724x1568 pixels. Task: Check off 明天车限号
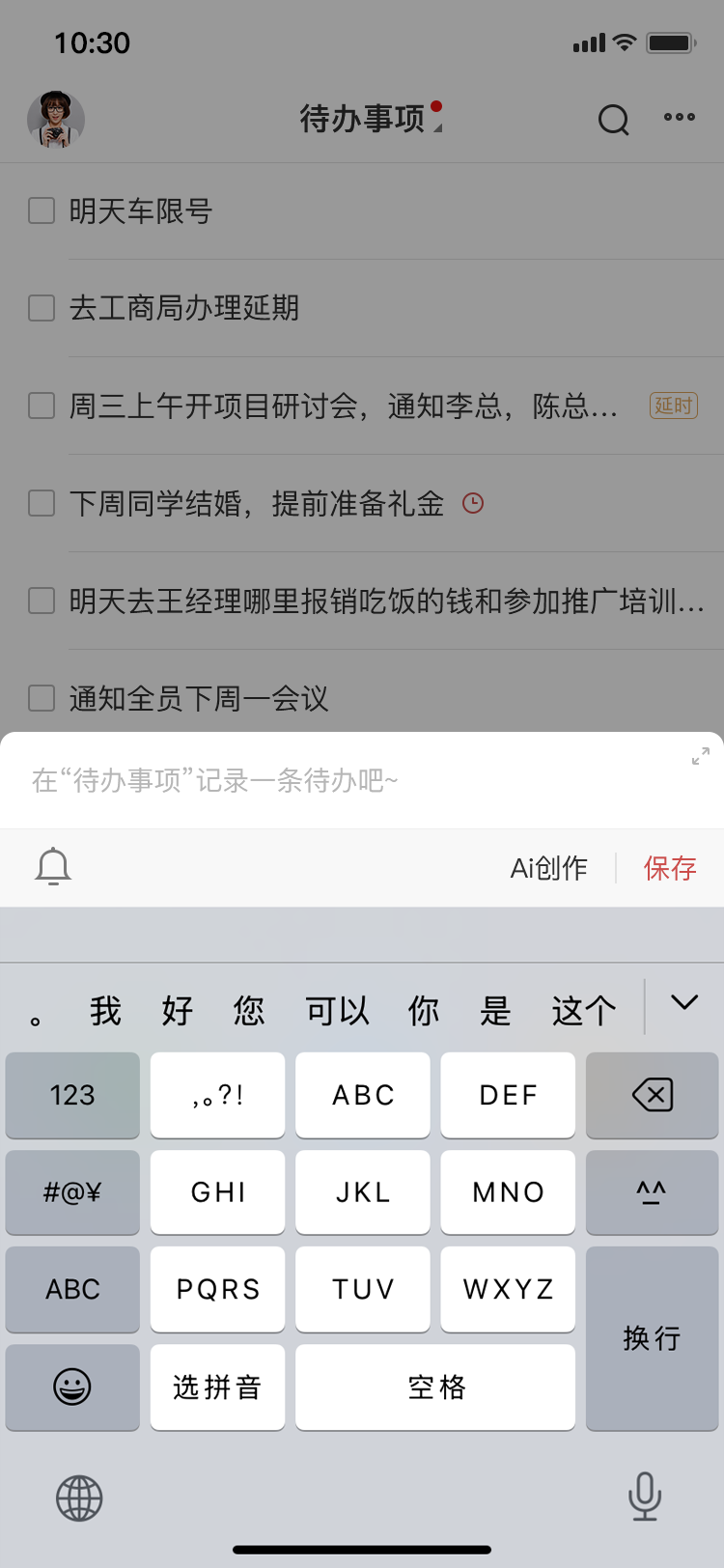tap(42, 210)
